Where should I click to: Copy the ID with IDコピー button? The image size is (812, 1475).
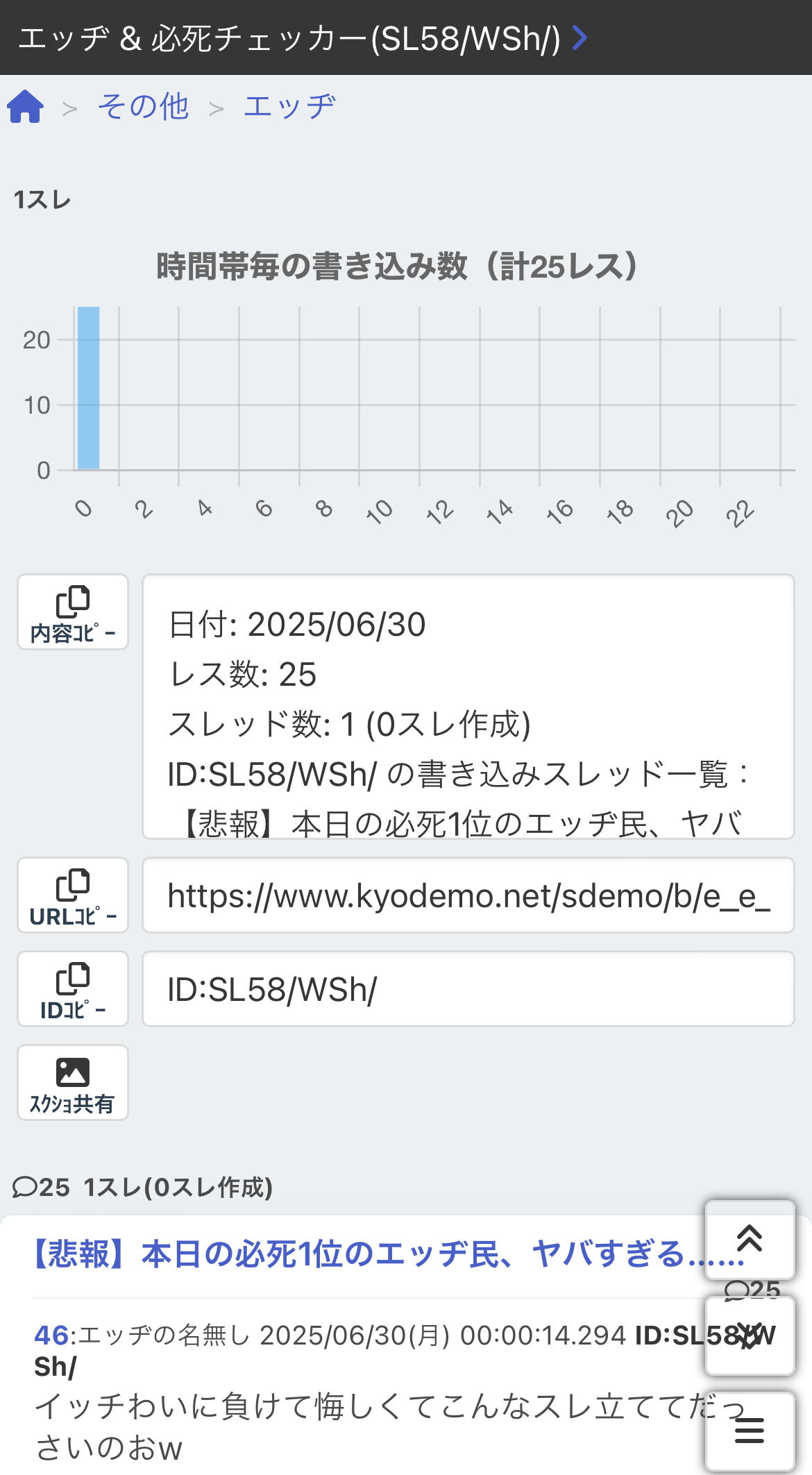(73, 988)
